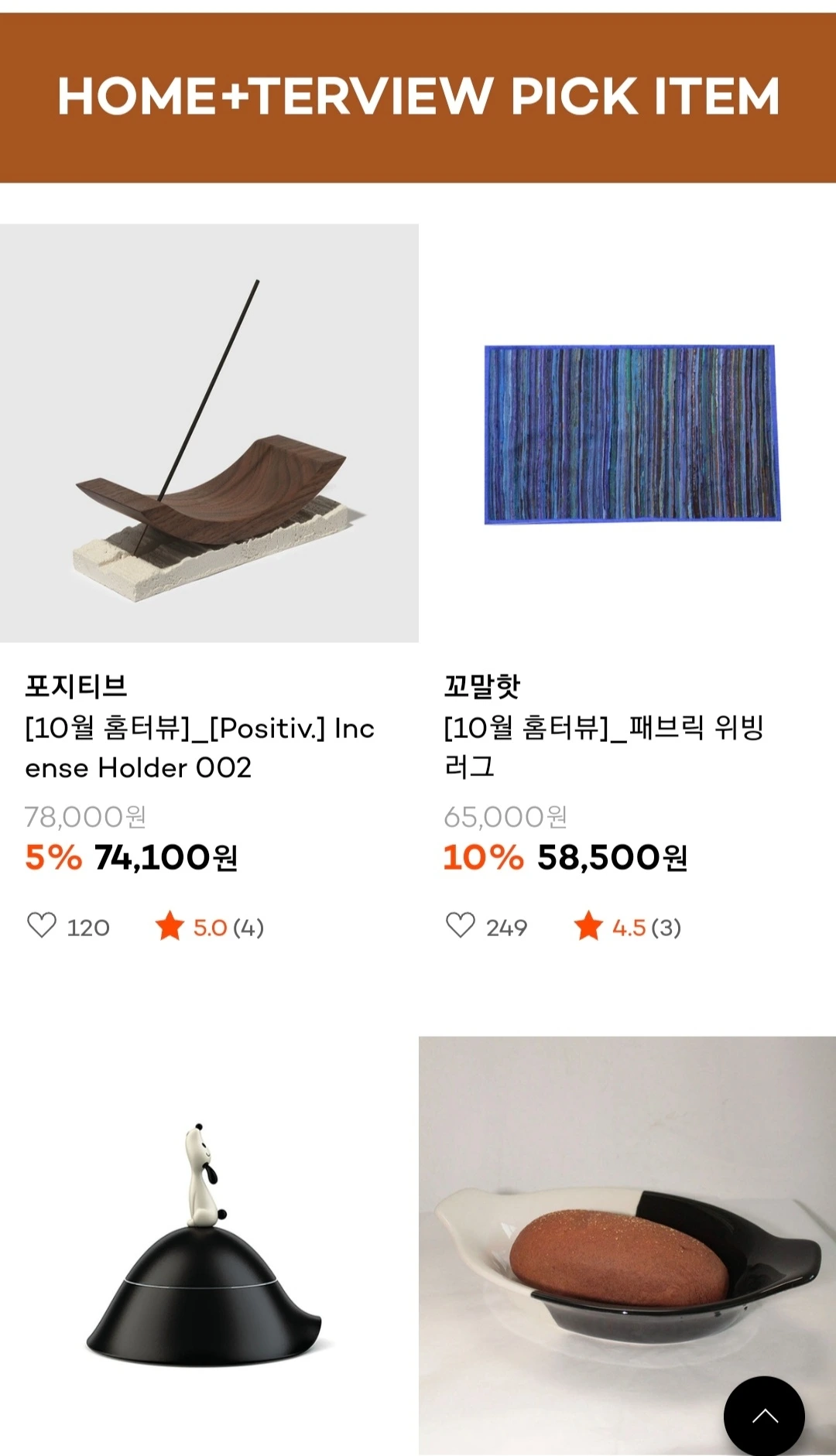Jump back to top with arrow button

coord(764,1416)
